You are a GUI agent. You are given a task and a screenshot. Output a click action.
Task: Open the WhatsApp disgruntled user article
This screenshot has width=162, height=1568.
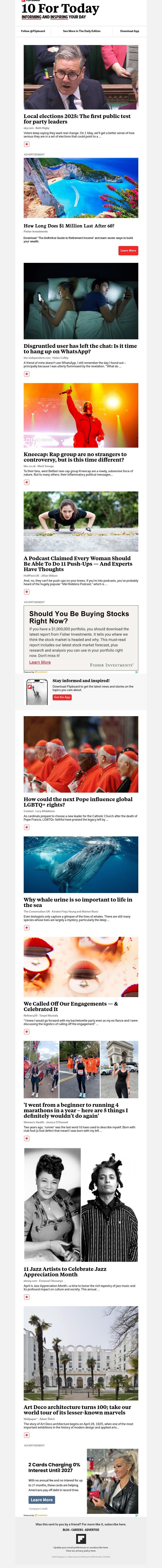(80, 348)
